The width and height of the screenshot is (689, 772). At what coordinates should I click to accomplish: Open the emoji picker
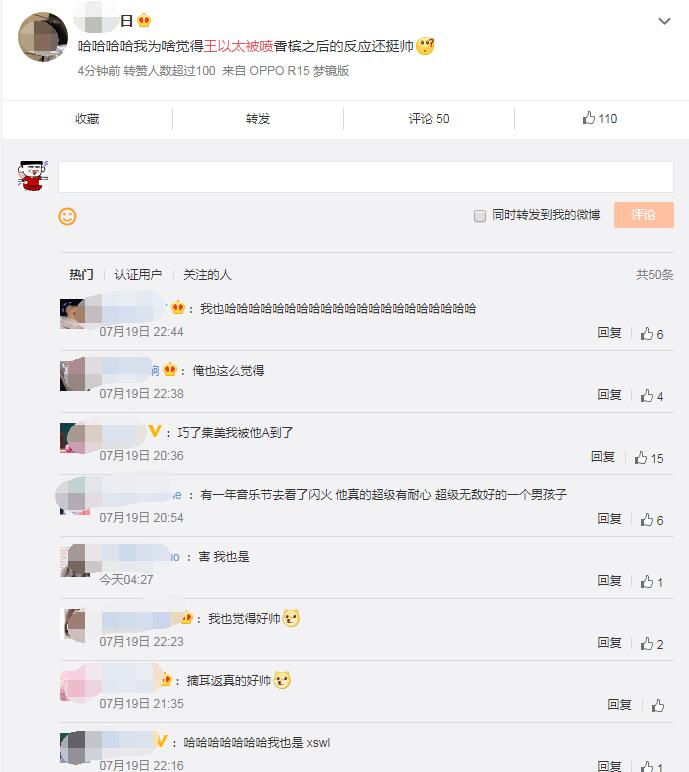[x=67, y=216]
